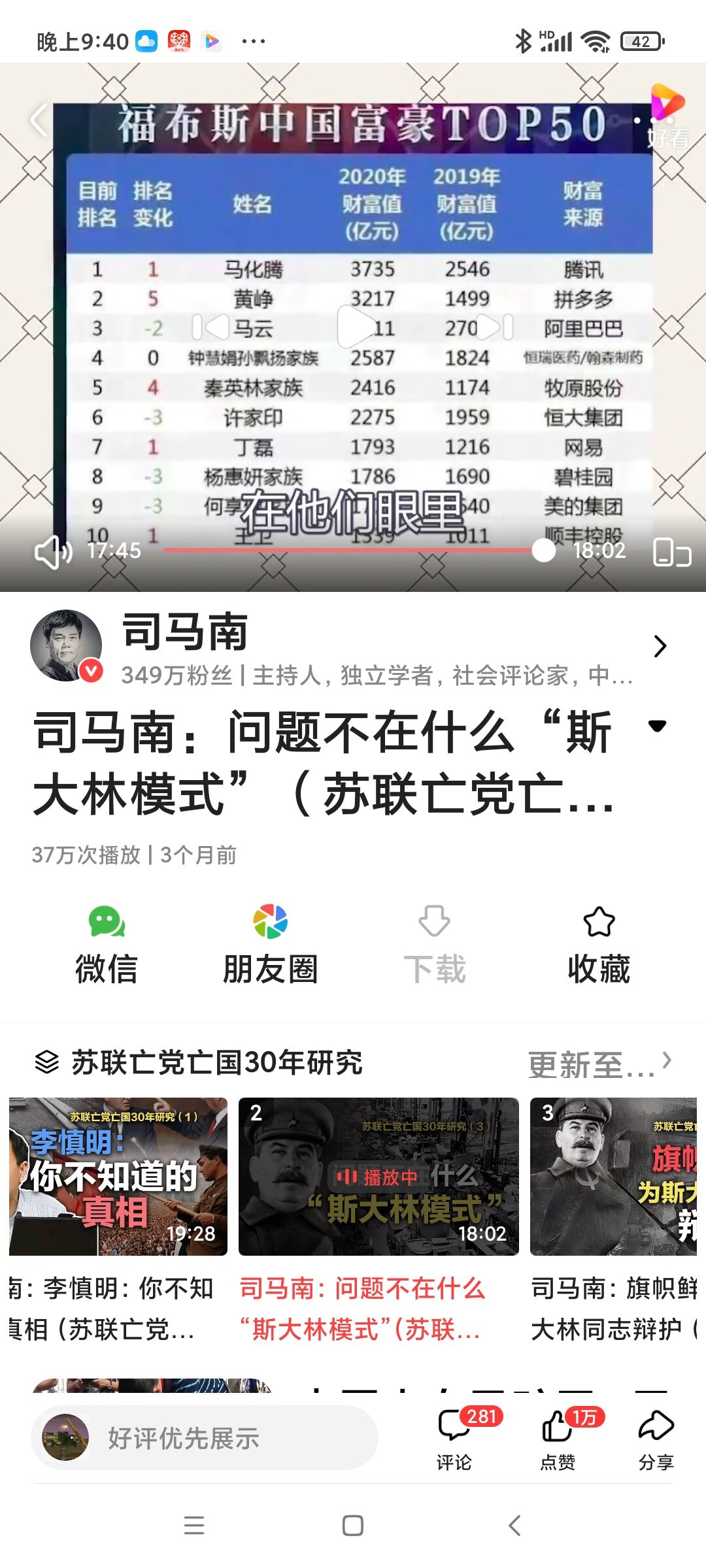Screen dimensions: 706x1568
Task: Share the video to 朋友圈
Action: point(270,944)
